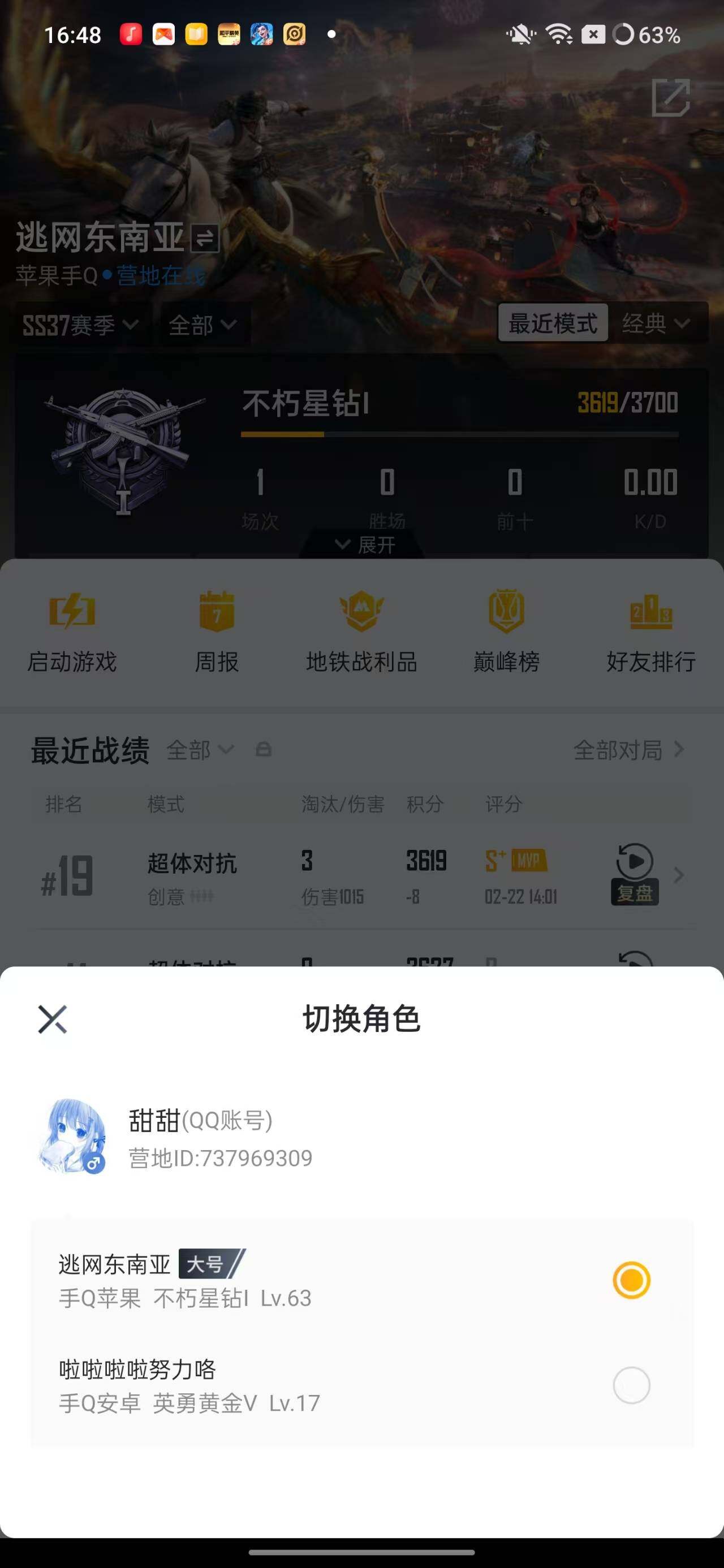Open the 地铁战利品 metro loot icon

click(x=361, y=630)
